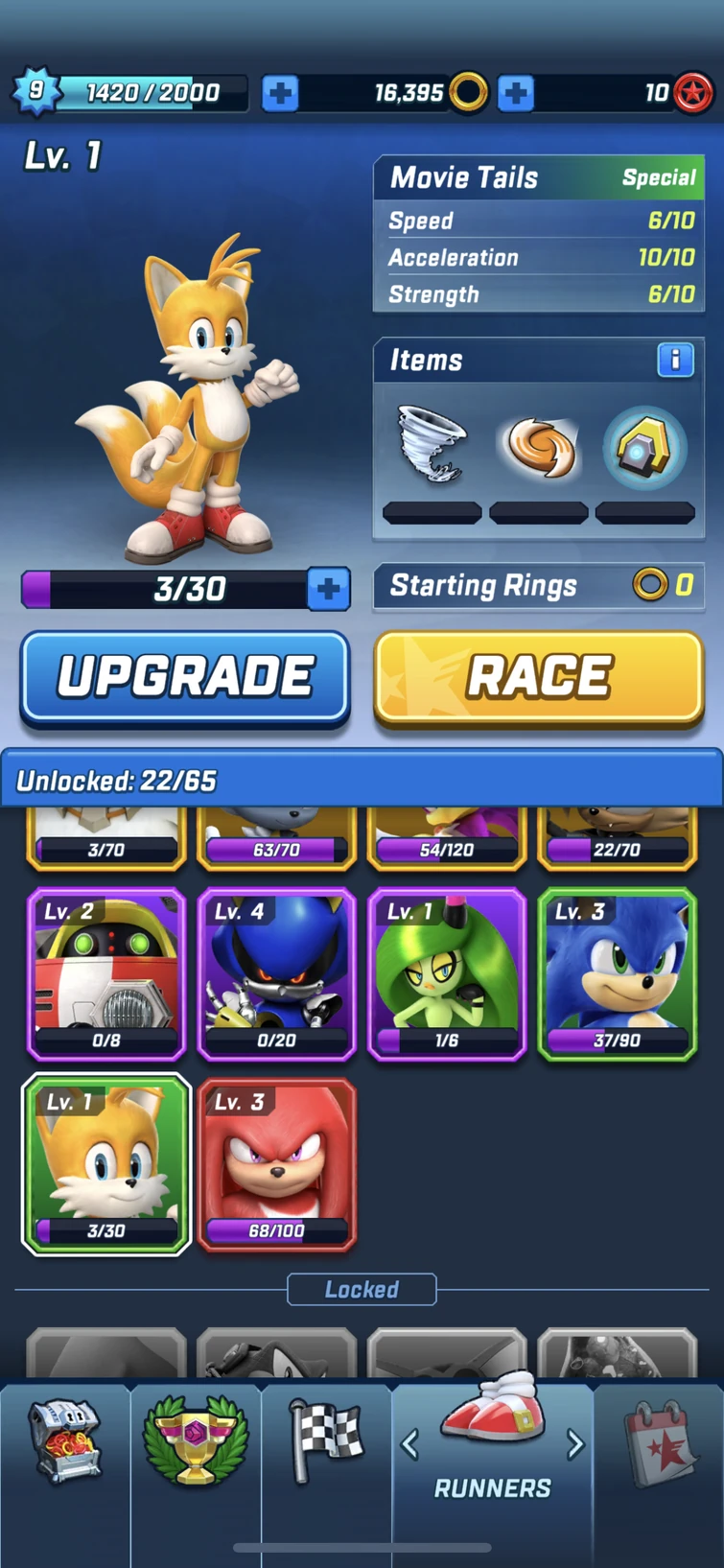Tap the plus on the rings balance

tap(515, 92)
